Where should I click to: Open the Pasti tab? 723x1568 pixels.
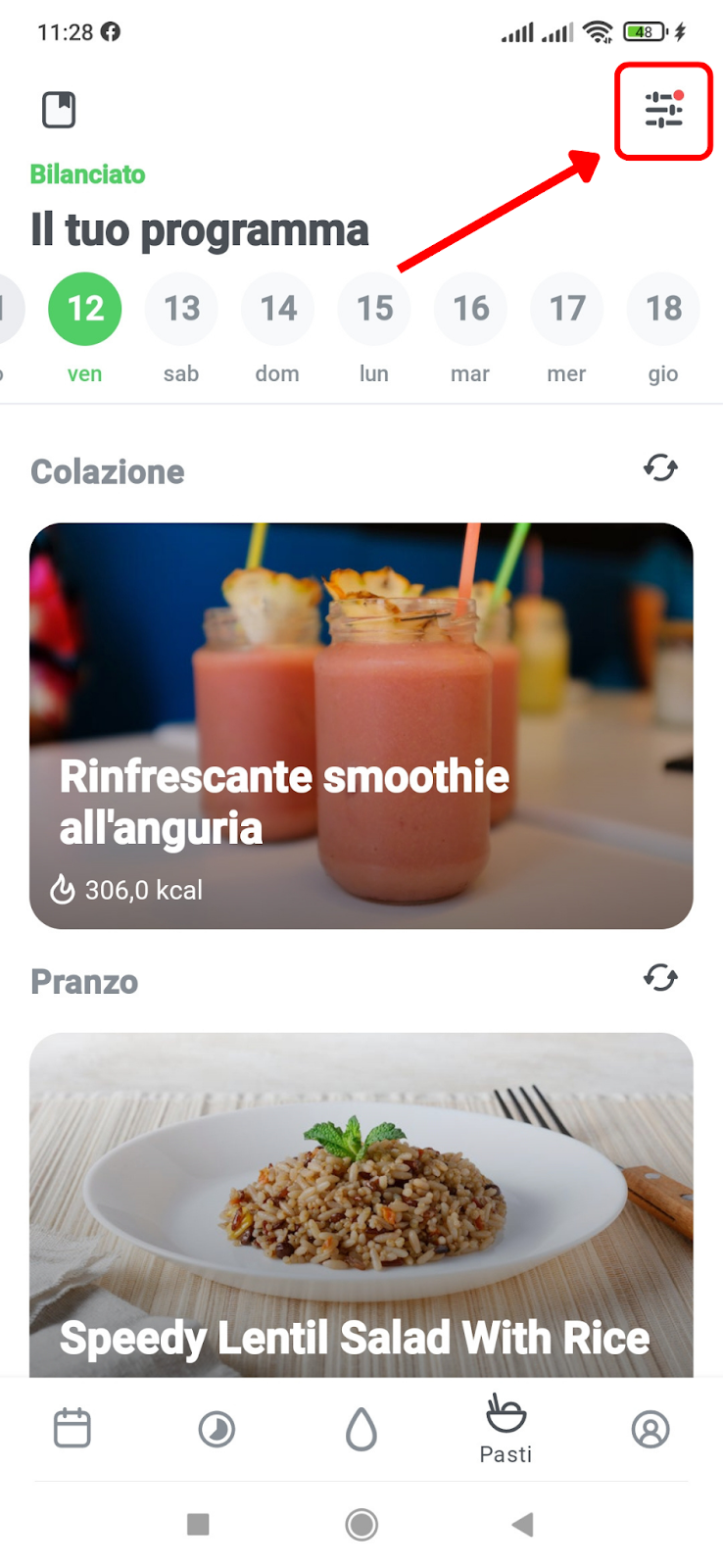[506, 1429]
